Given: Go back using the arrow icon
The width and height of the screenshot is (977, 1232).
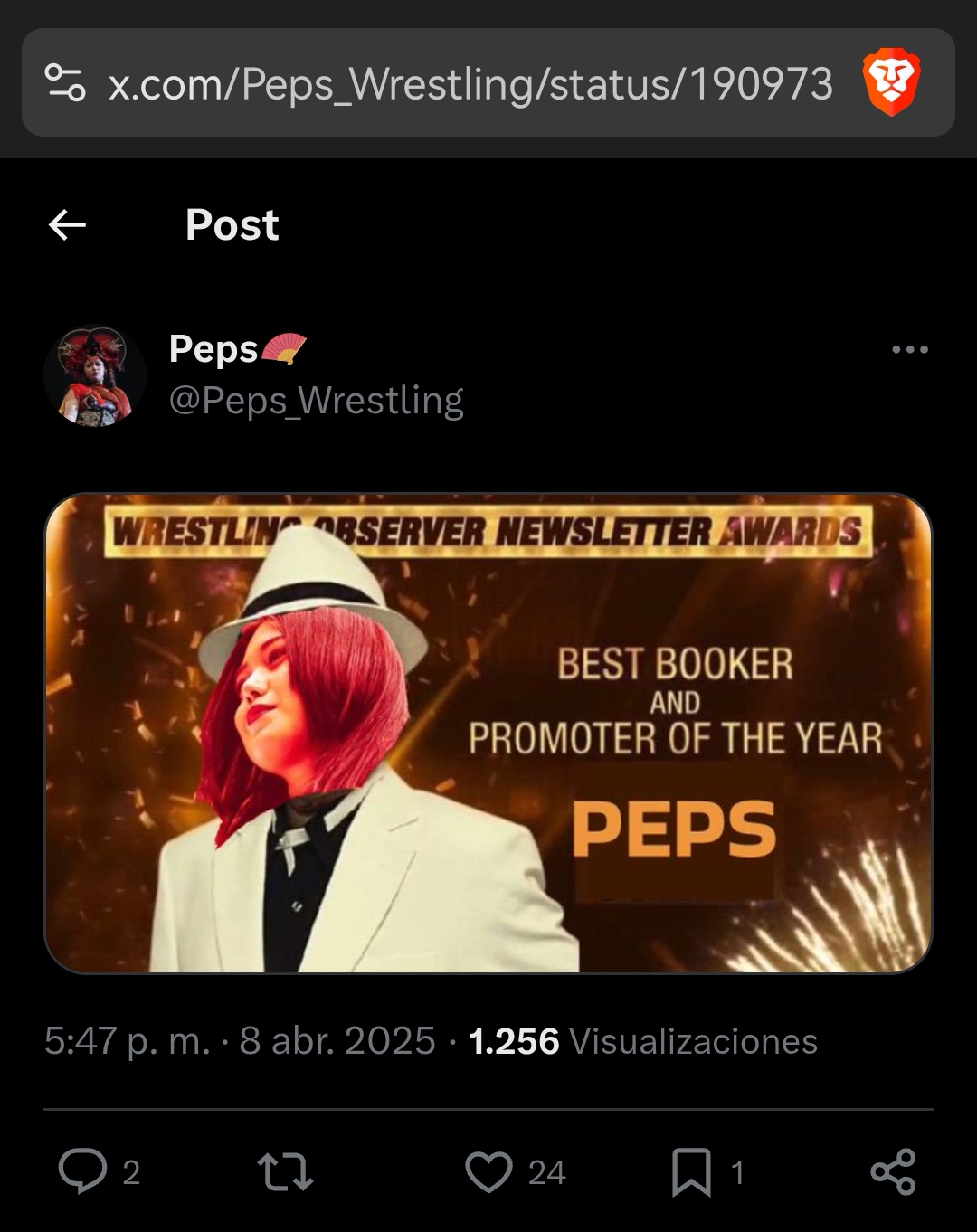Looking at the screenshot, I should (67, 225).
